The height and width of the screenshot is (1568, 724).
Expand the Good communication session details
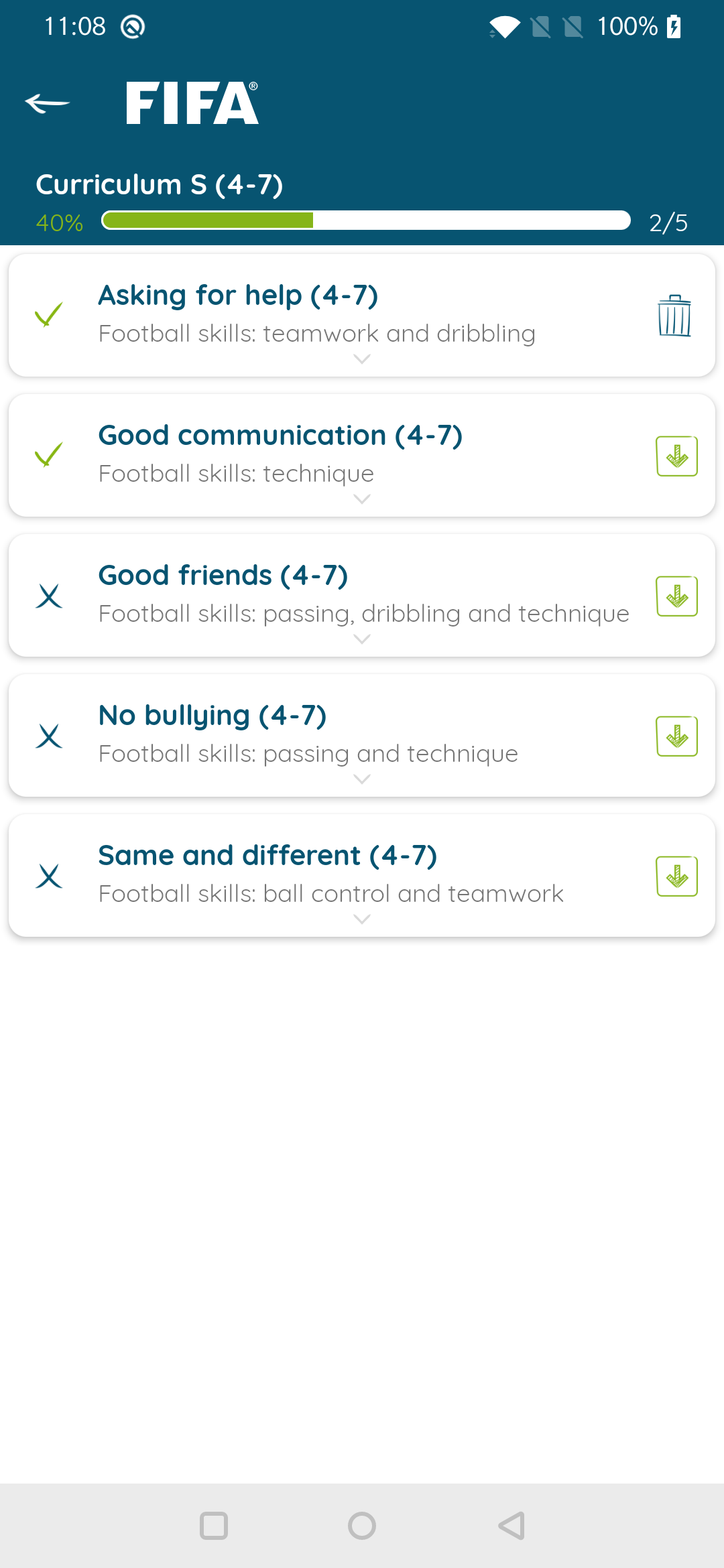point(362,499)
